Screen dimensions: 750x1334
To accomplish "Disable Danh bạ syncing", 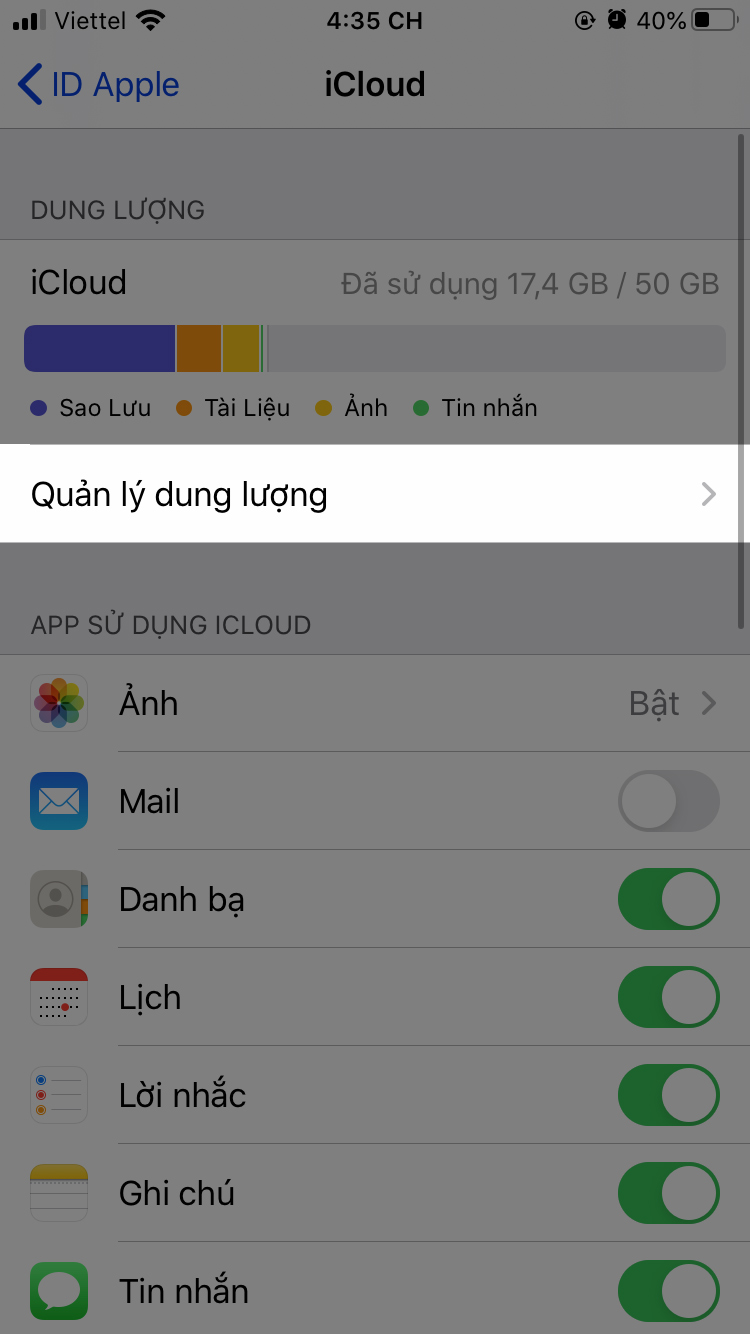I will (x=668, y=899).
